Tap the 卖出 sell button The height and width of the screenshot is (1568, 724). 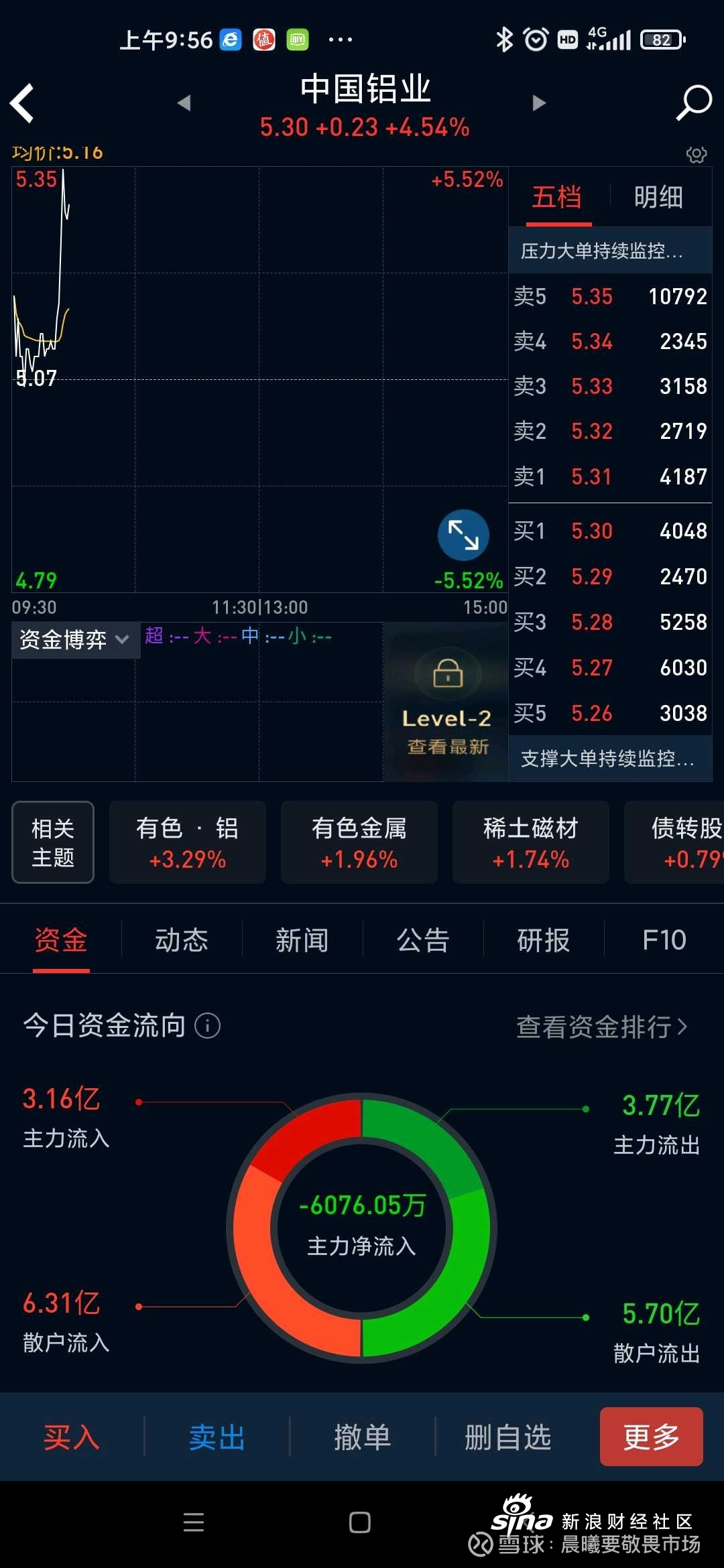click(217, 1437)
